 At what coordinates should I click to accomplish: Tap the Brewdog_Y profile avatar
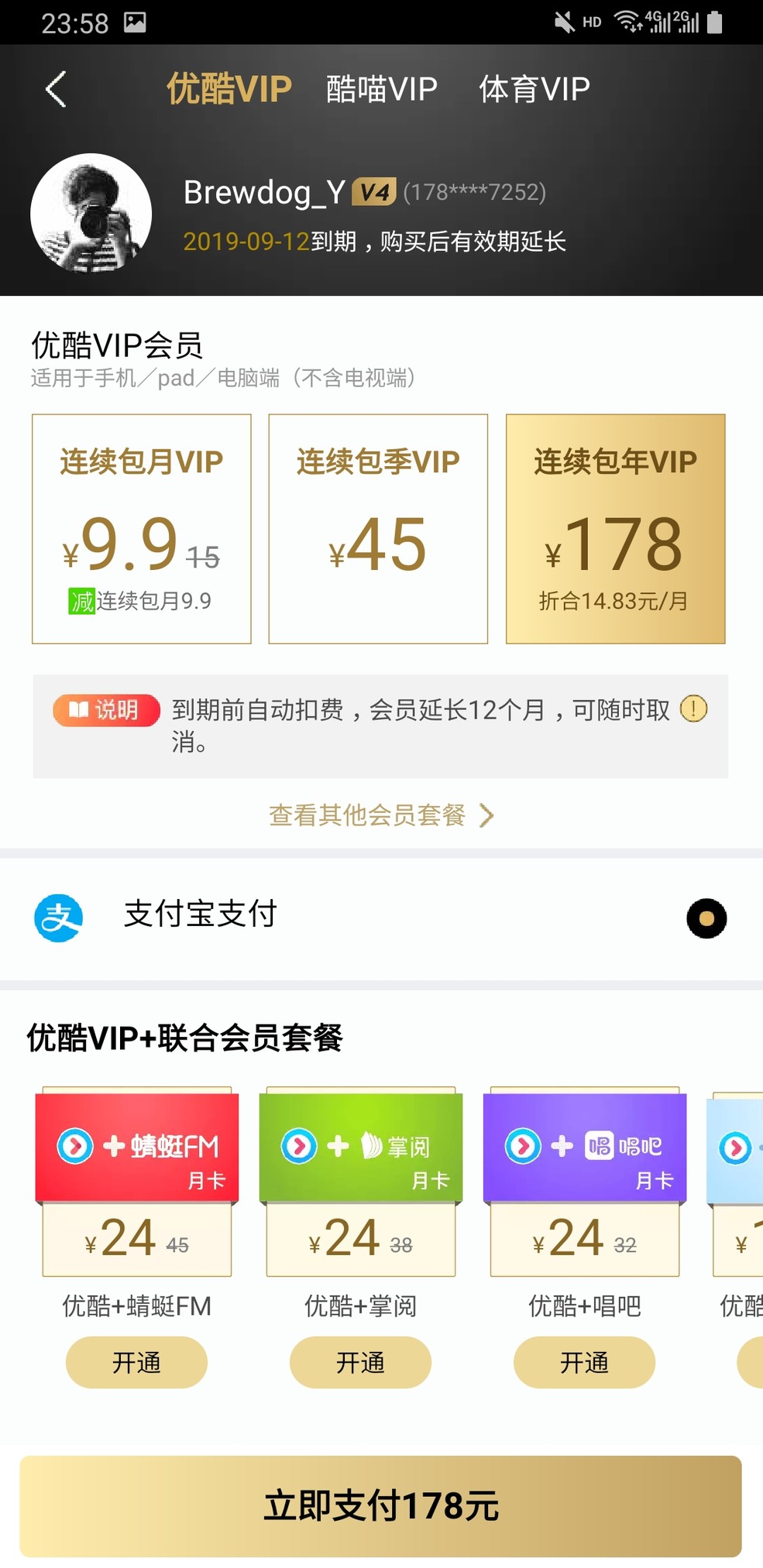[x=90, y=213]
